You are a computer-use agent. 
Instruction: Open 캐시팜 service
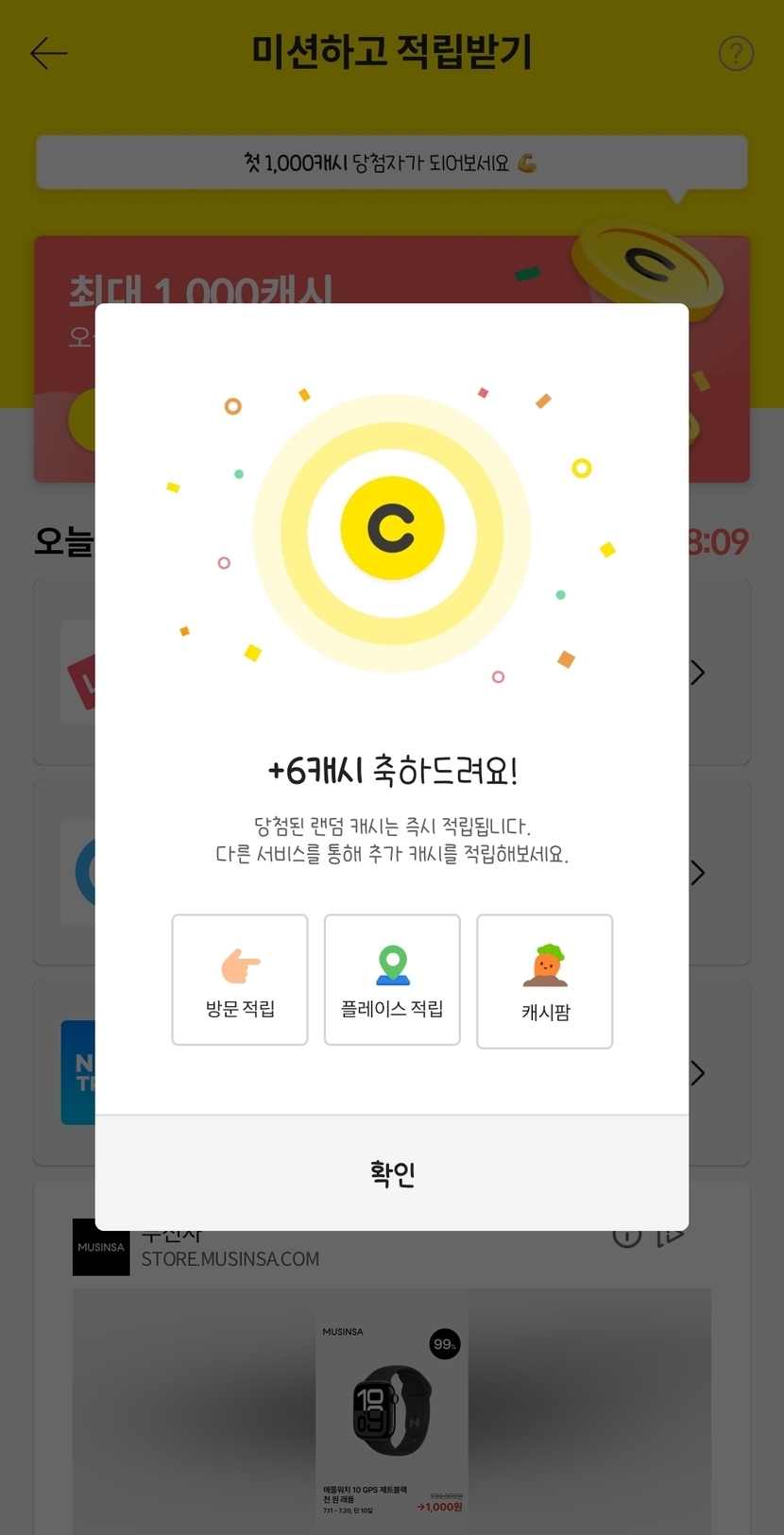[x=545, y=981]
